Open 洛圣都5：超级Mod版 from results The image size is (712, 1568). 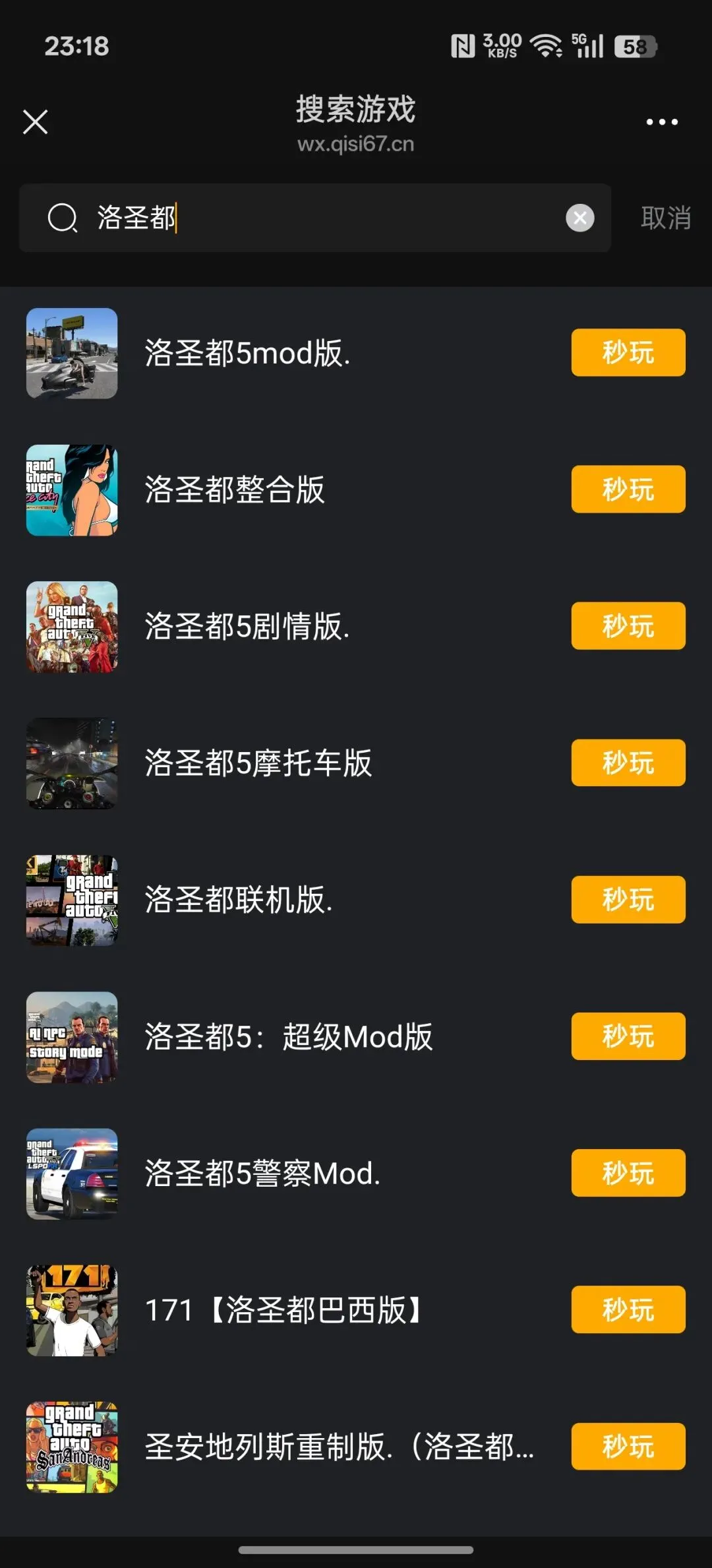pos(289,1036)
